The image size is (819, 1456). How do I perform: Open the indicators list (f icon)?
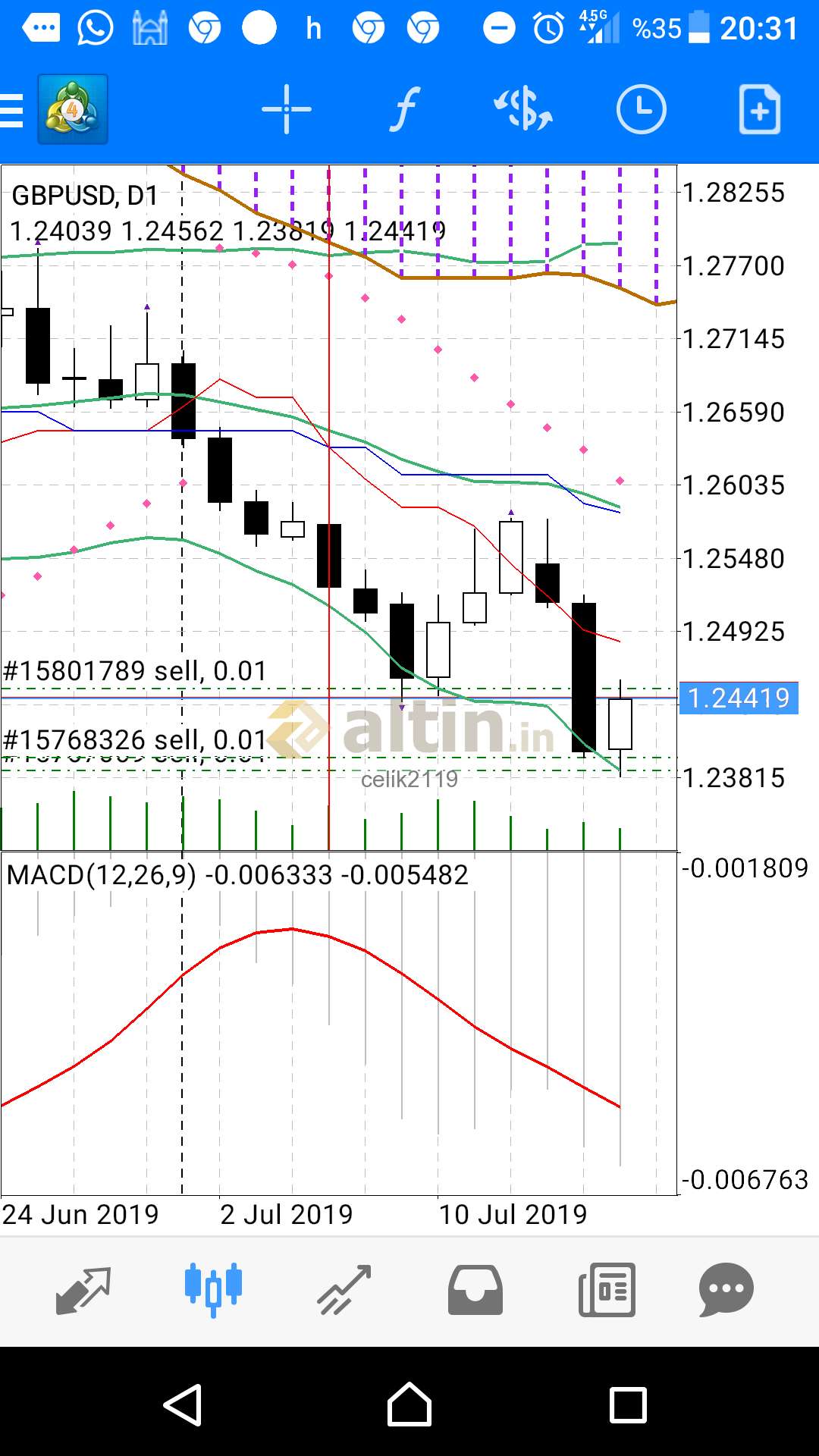pos(405,110)
